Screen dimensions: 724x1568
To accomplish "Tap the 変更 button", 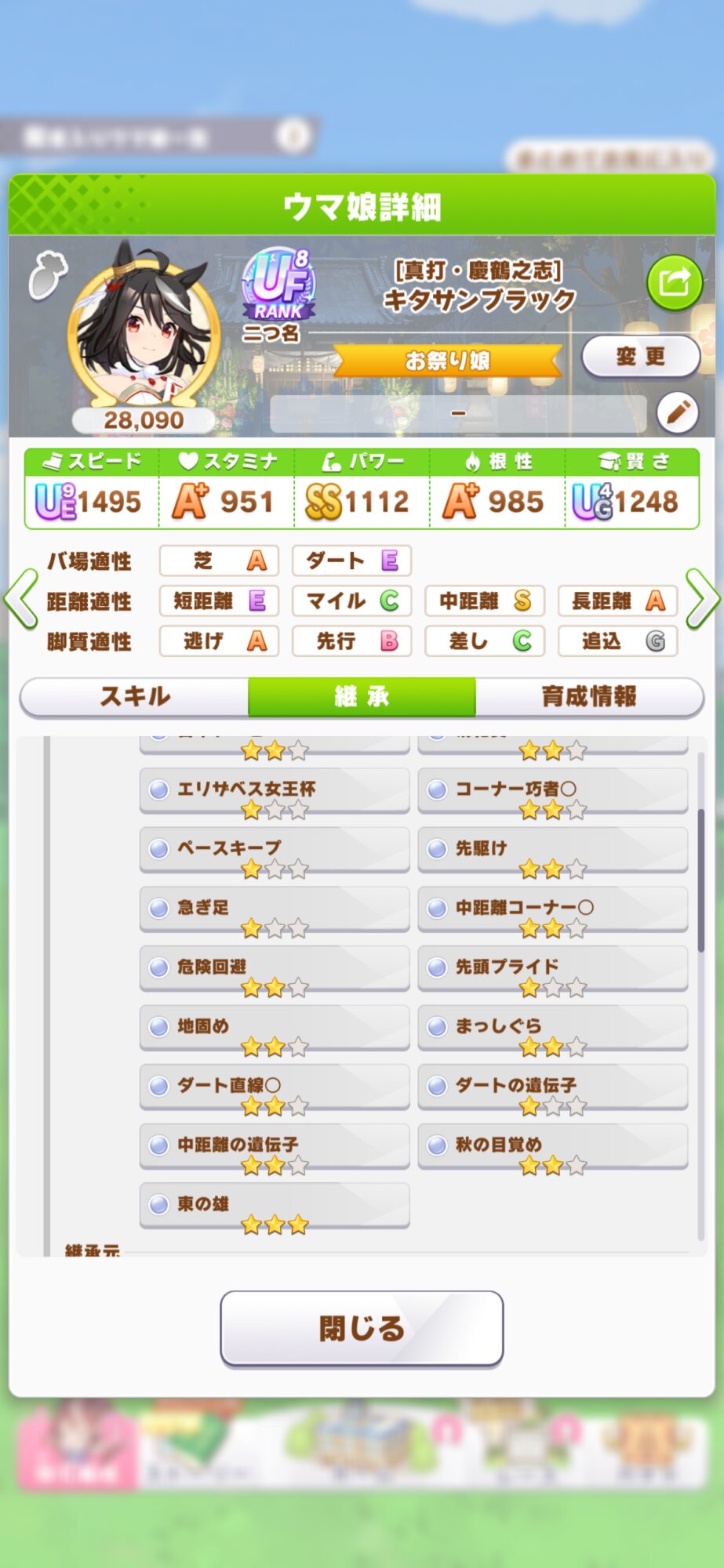I will pyautogui.click(x=640, y=357).
